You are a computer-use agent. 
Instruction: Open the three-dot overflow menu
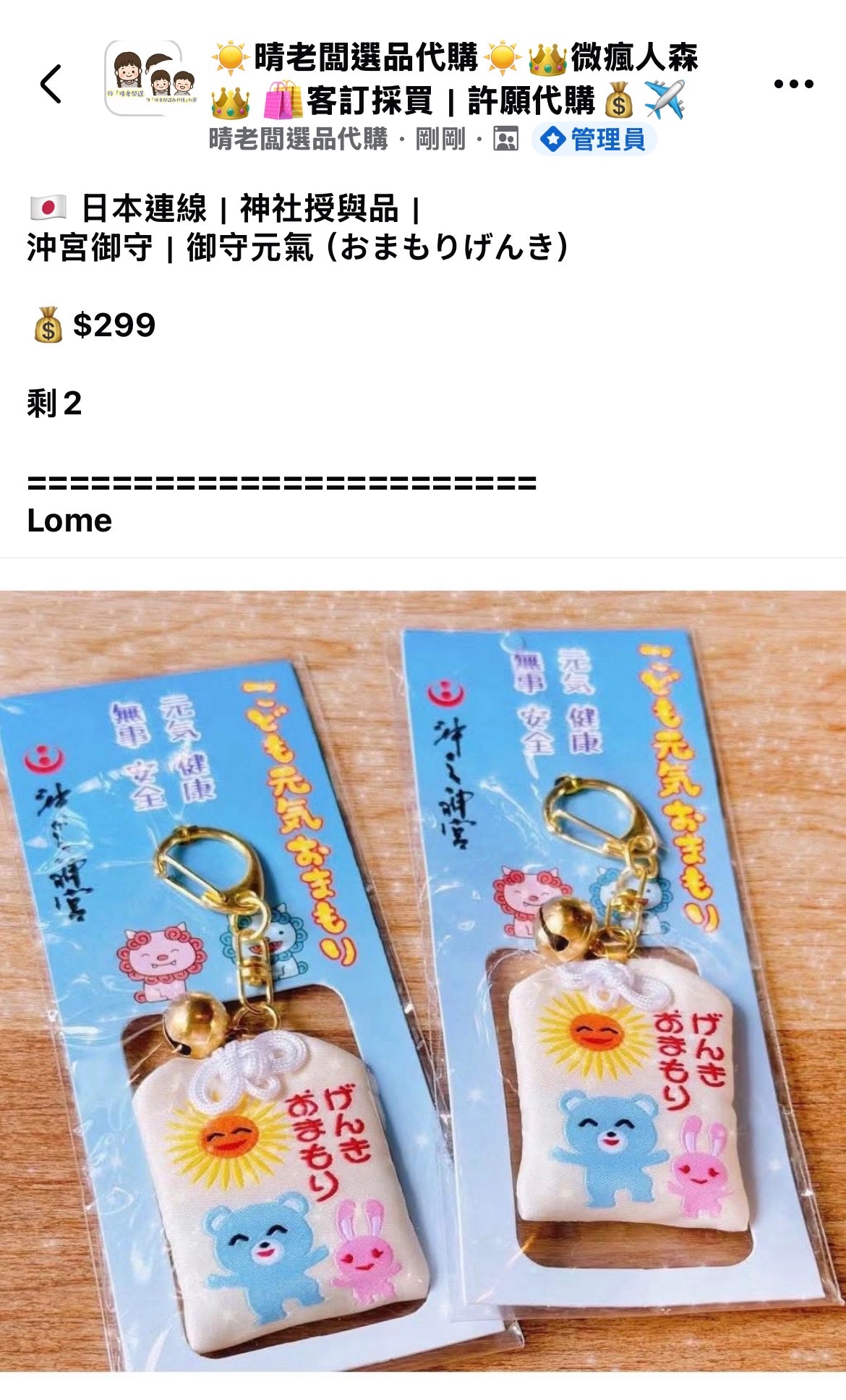(793, 84)
